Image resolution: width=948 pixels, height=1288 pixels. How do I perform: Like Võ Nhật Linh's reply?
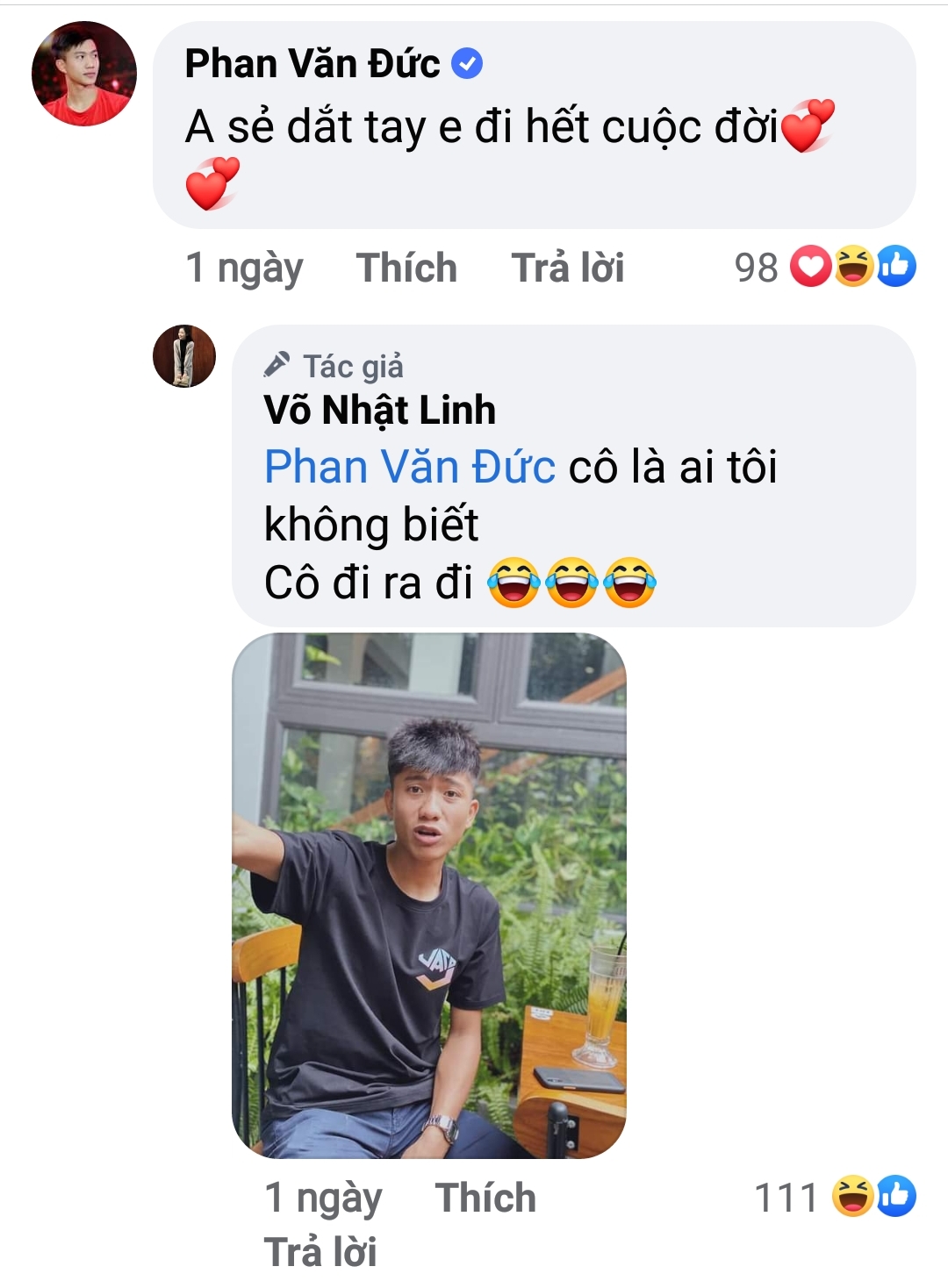pyautogui.click(x=485, y=1198)
